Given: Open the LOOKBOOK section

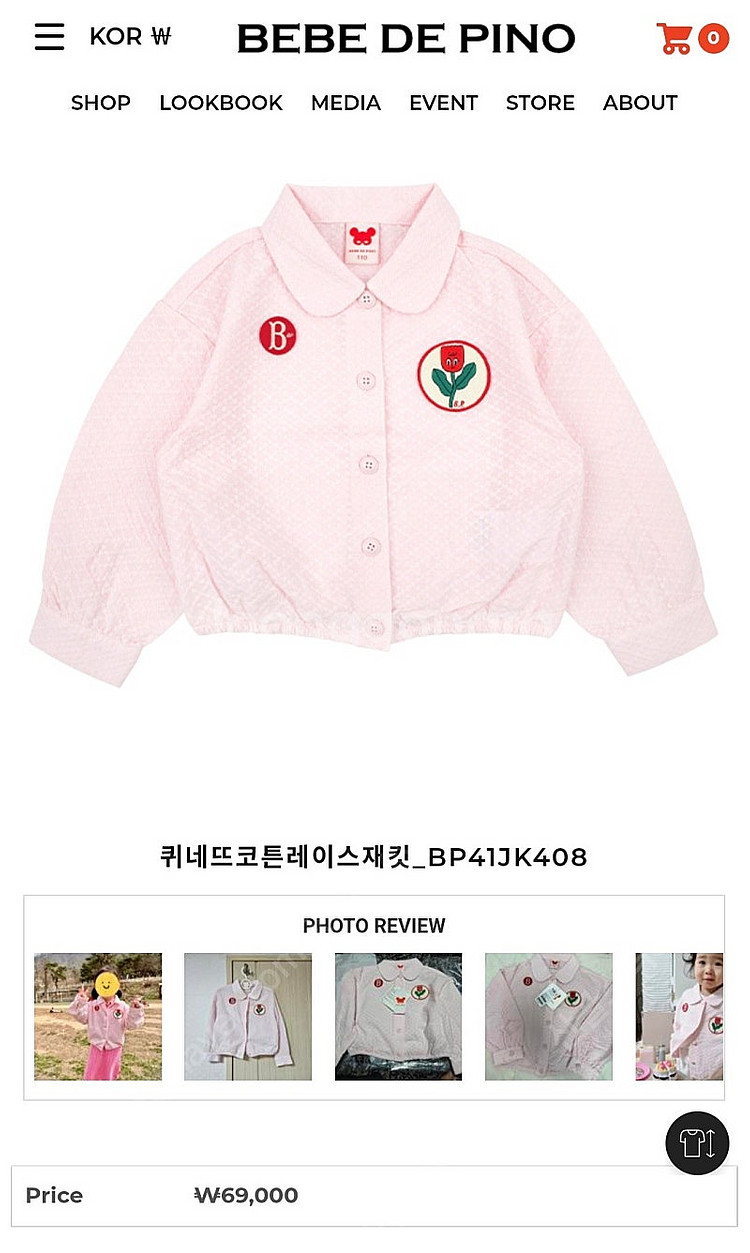Looking at the screenshot, I should tap(221, 103).
